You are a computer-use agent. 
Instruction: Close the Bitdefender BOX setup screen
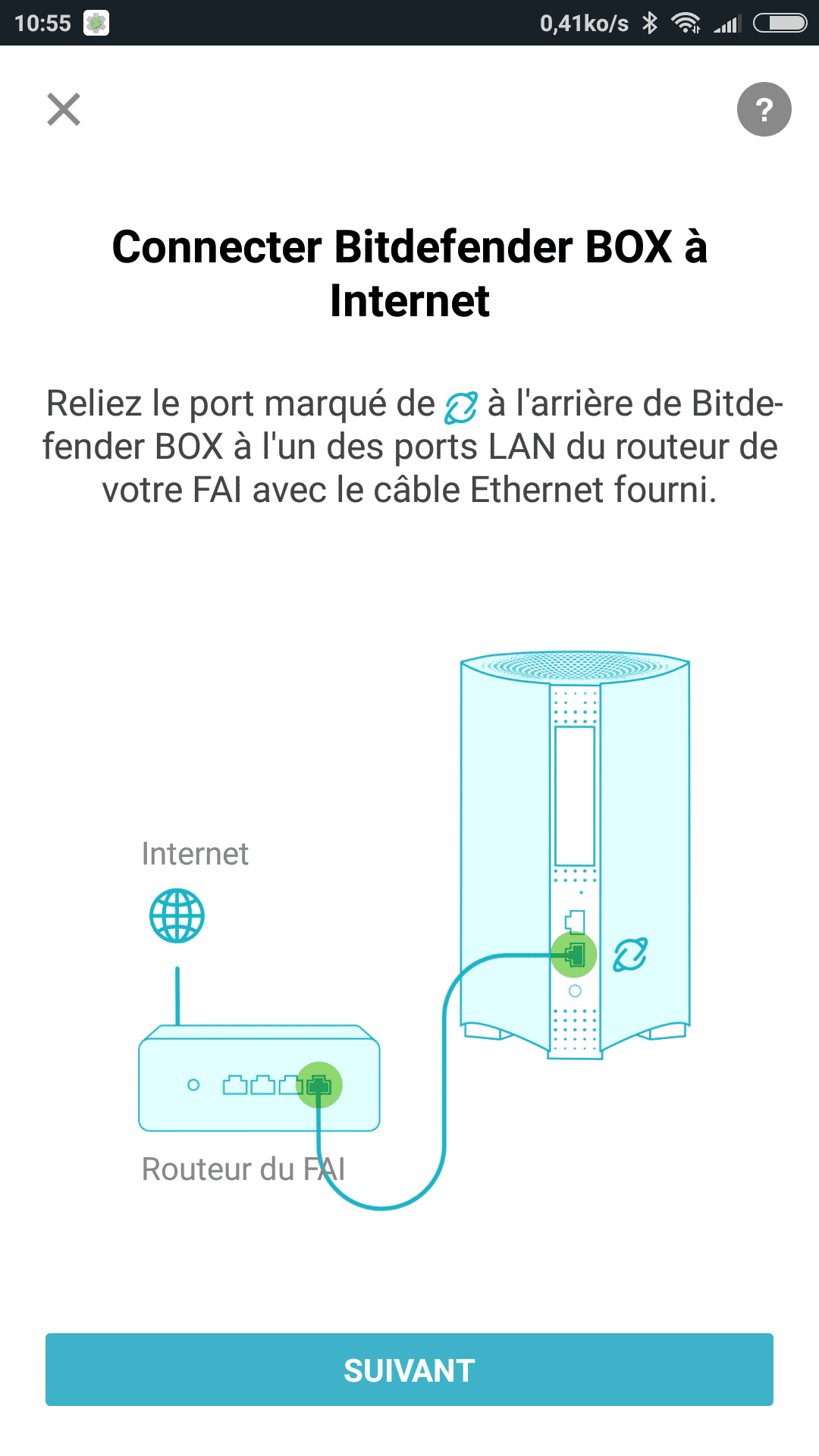64,109
